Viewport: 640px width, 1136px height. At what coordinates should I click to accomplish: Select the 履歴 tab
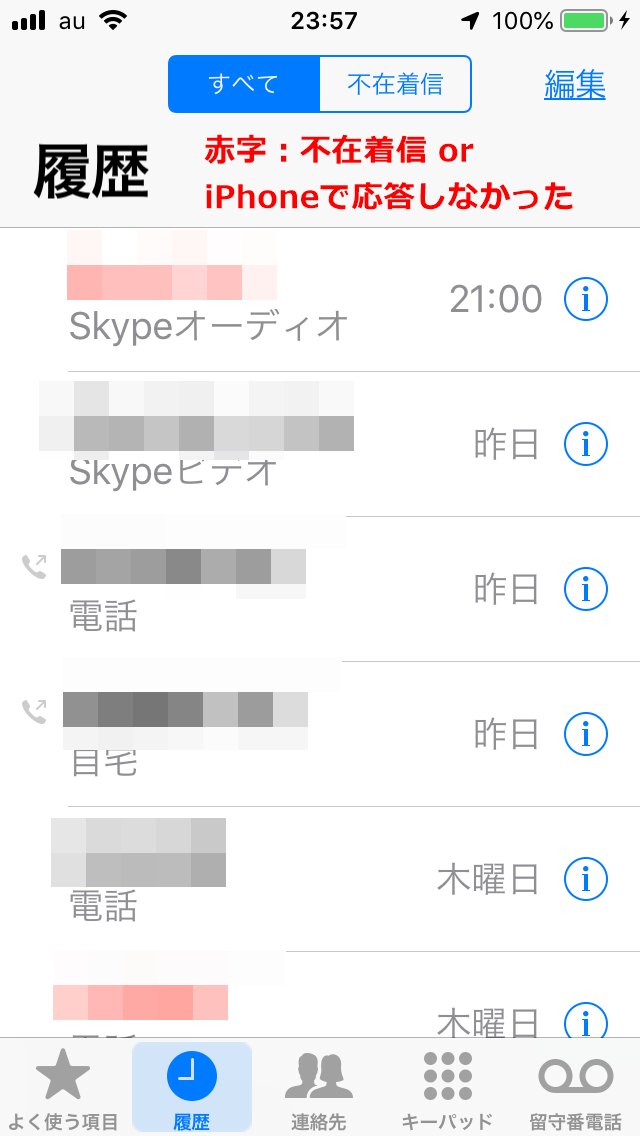coord(192,1087)
